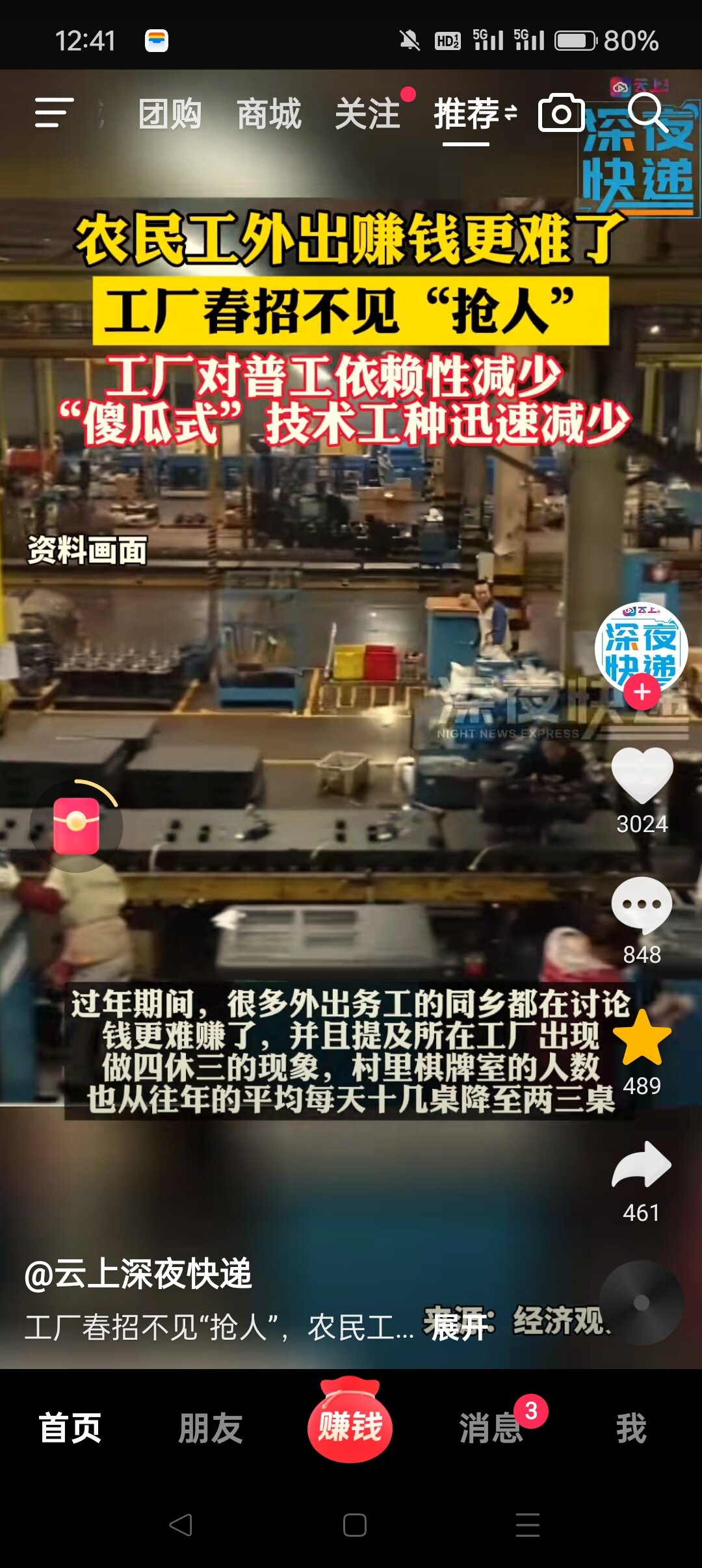This screenshot has width=702, height=1568.
Task: Like this video with the heart
Action: point(642,775)
